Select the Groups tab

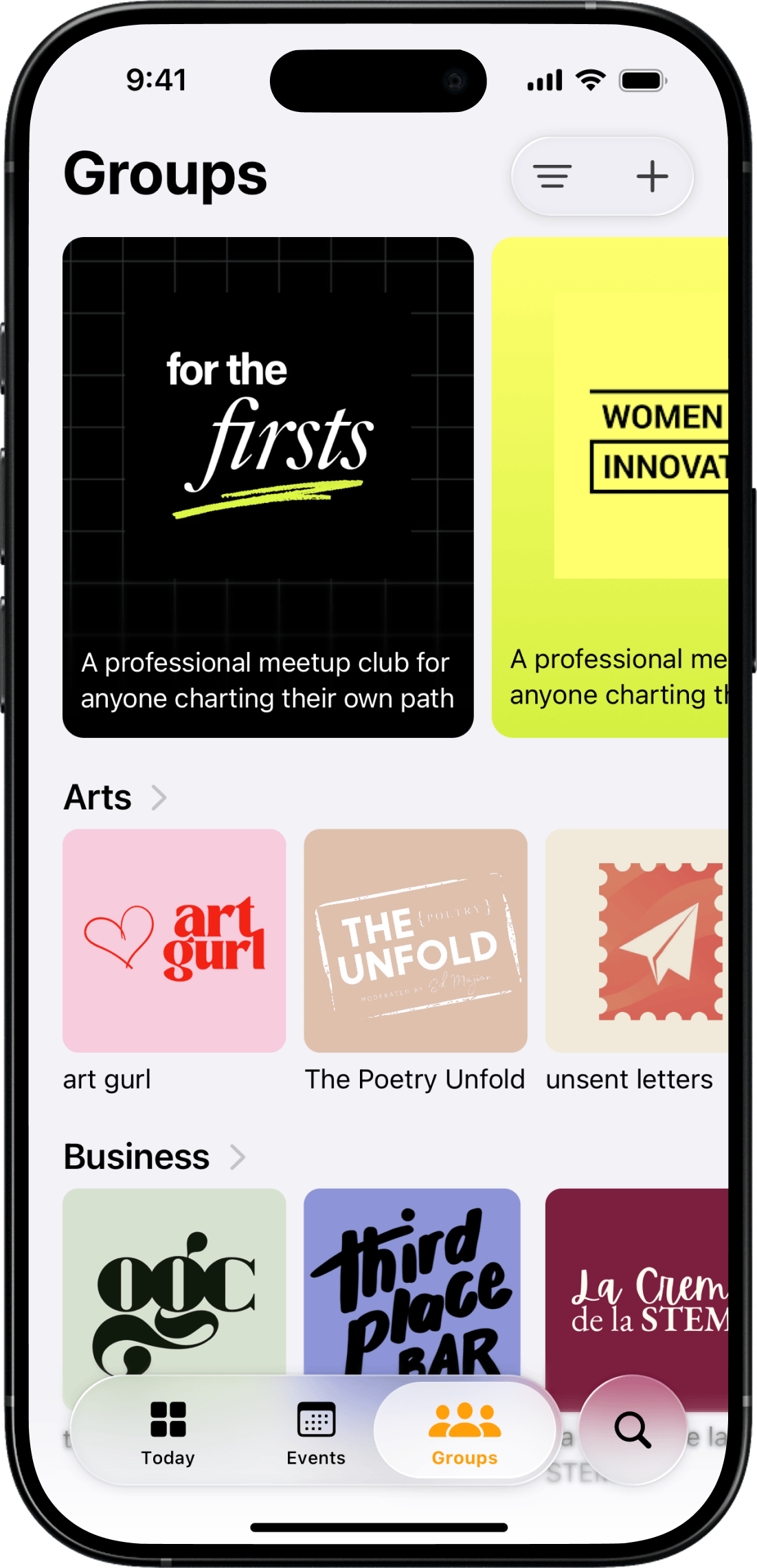(x=464, y=1432)
